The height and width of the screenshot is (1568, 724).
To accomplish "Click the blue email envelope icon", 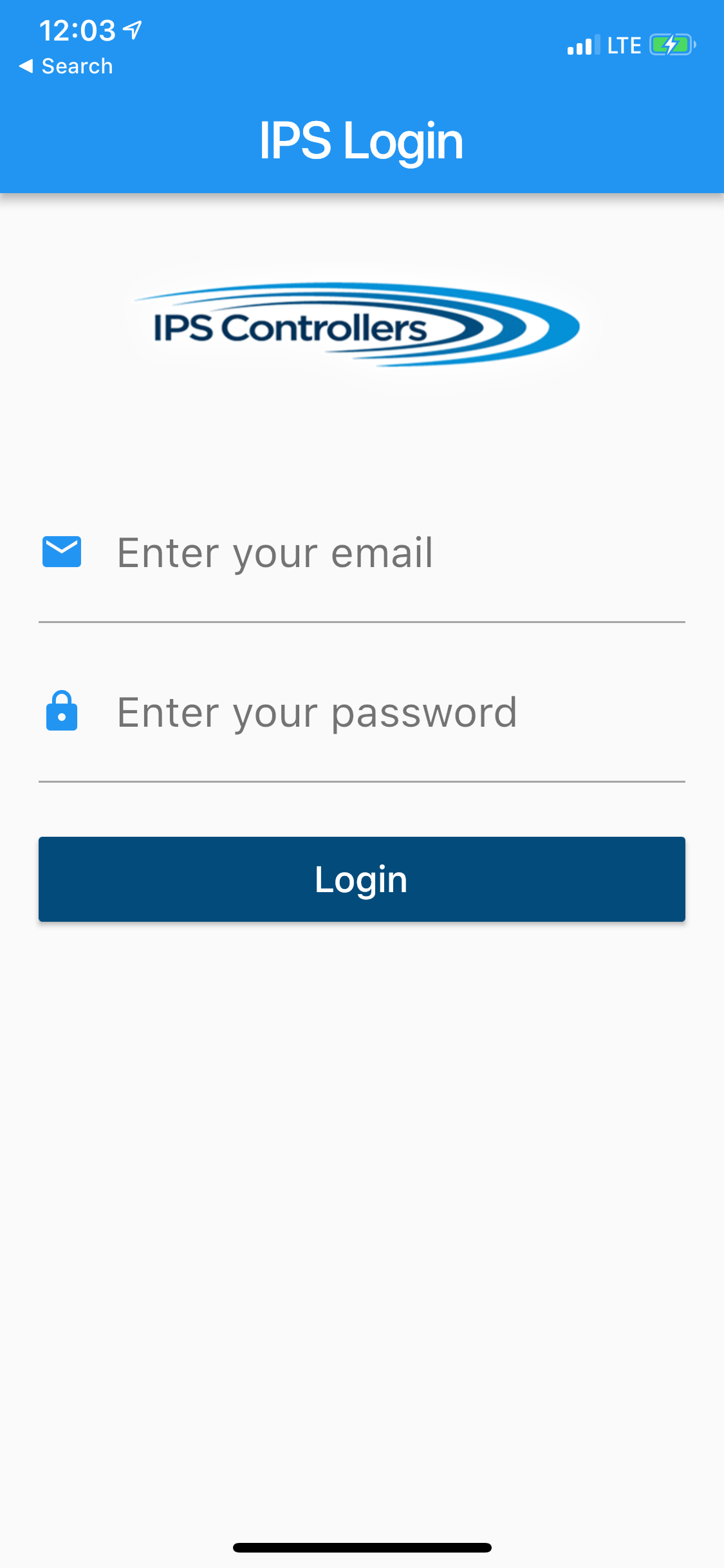I will [62, 552].
